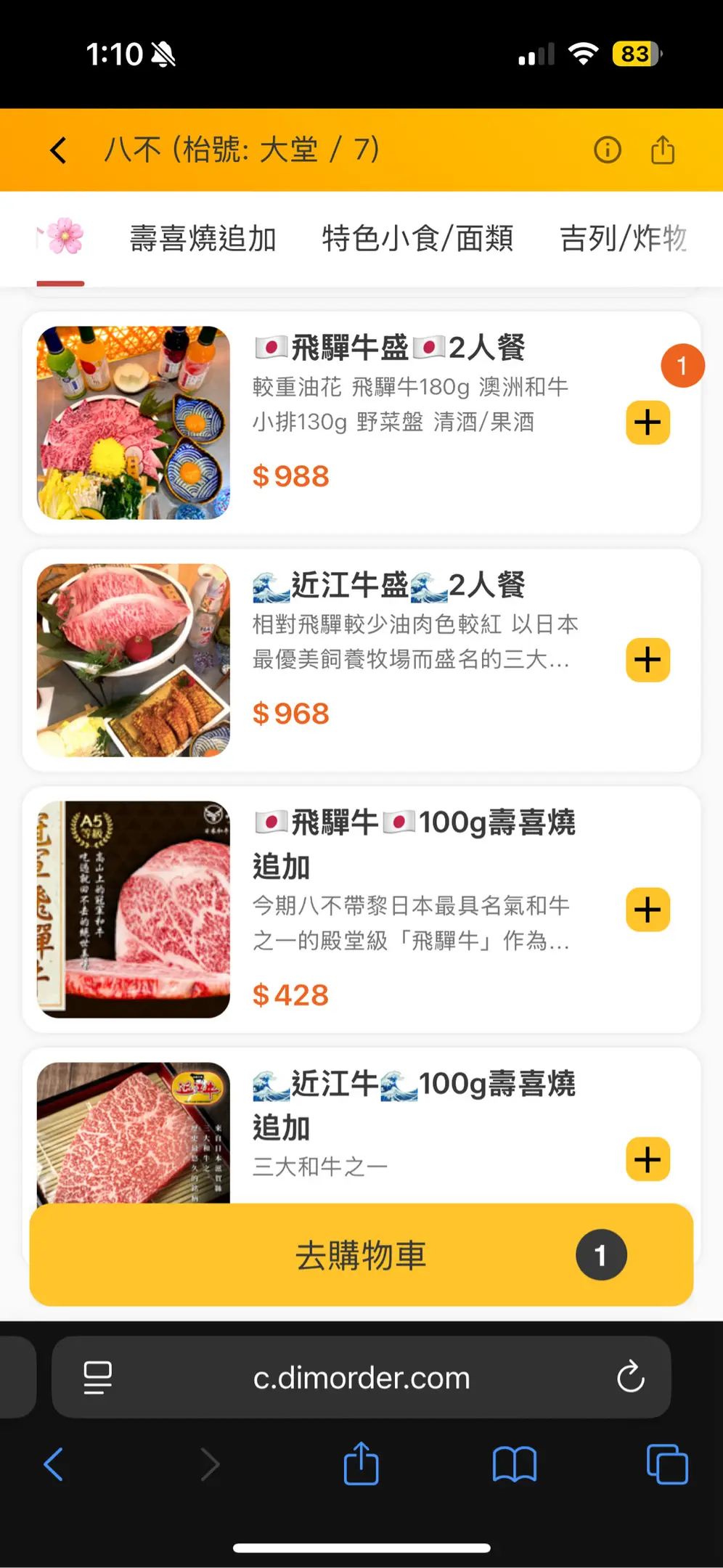The height and width of the screenshot is (1568, 723).
Task: Open the restaurant info icon
Action: point(607,150)
